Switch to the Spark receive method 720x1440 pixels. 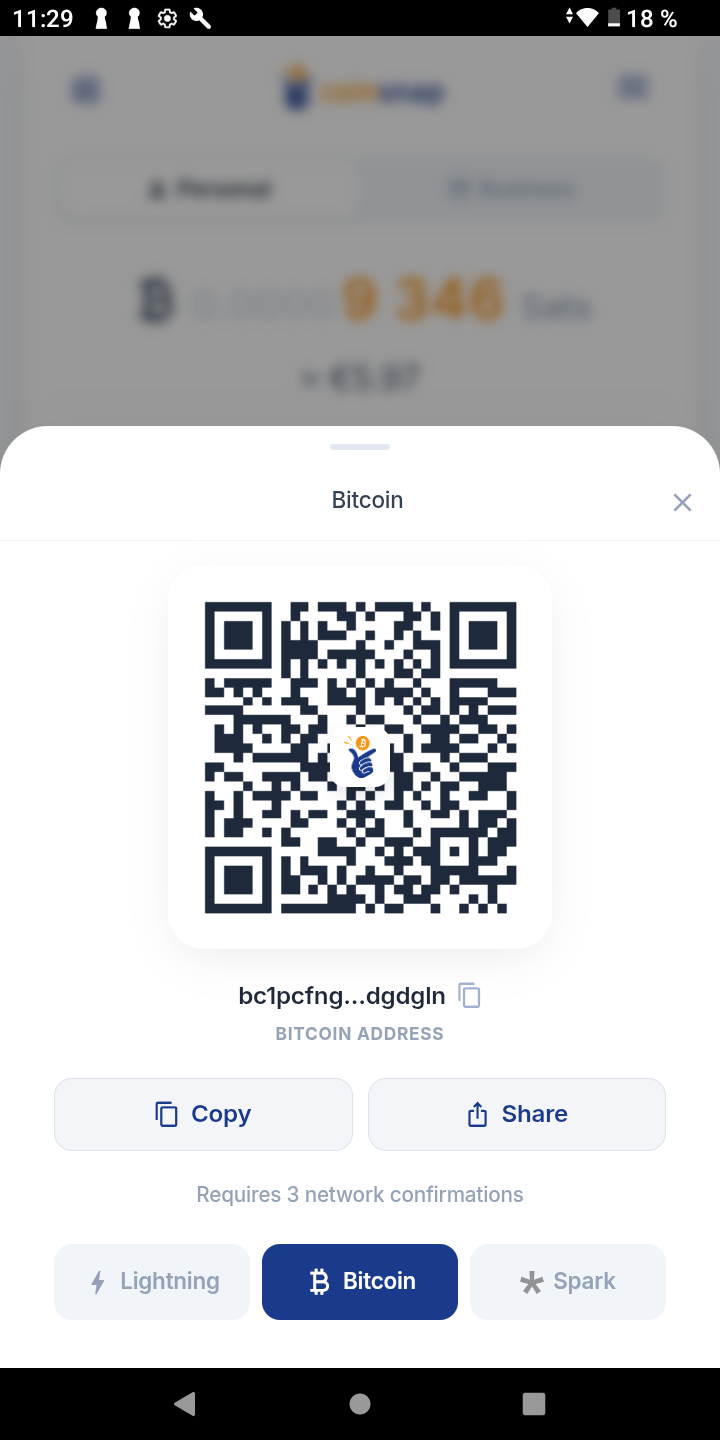pyautogui.click(x=567, y=1281)
